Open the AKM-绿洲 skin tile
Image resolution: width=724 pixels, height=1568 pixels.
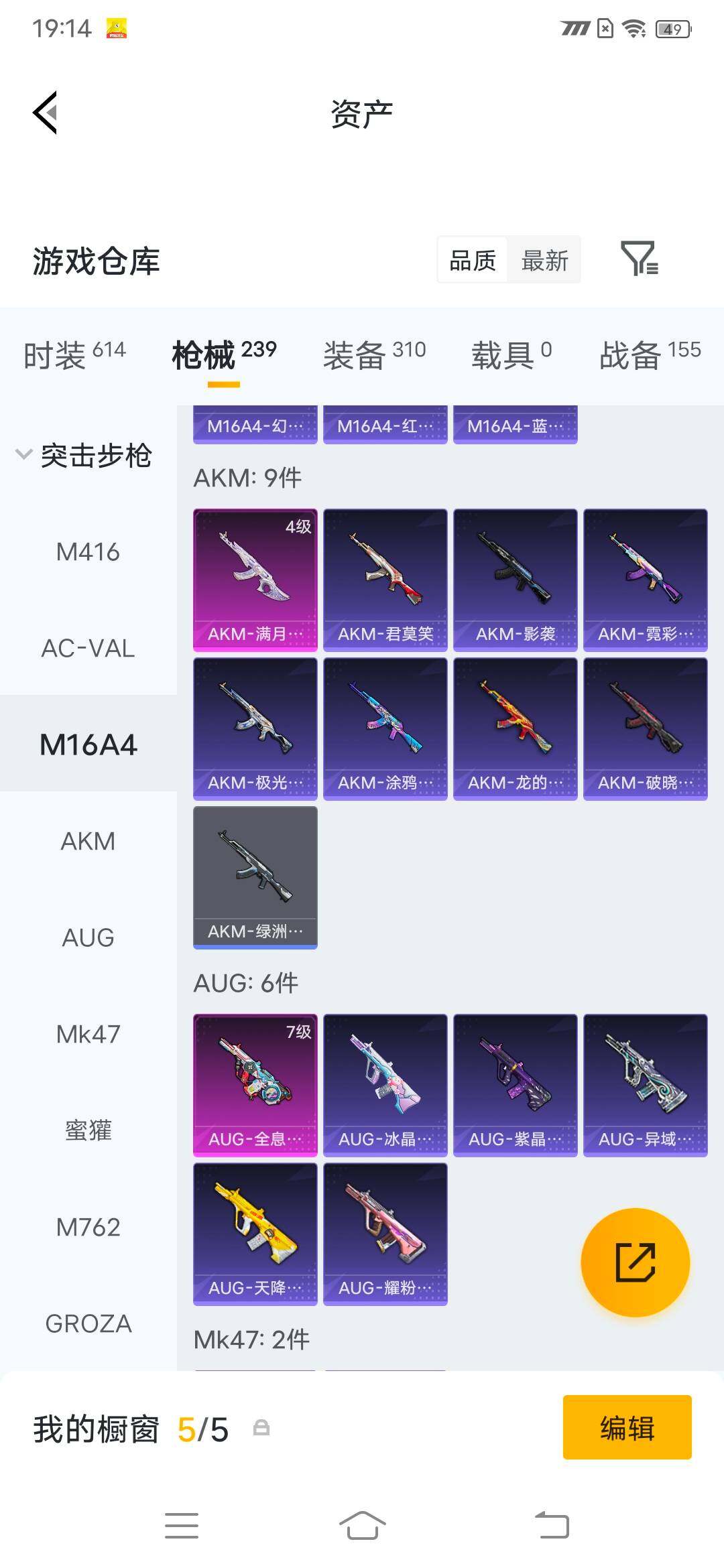(255, 877)
